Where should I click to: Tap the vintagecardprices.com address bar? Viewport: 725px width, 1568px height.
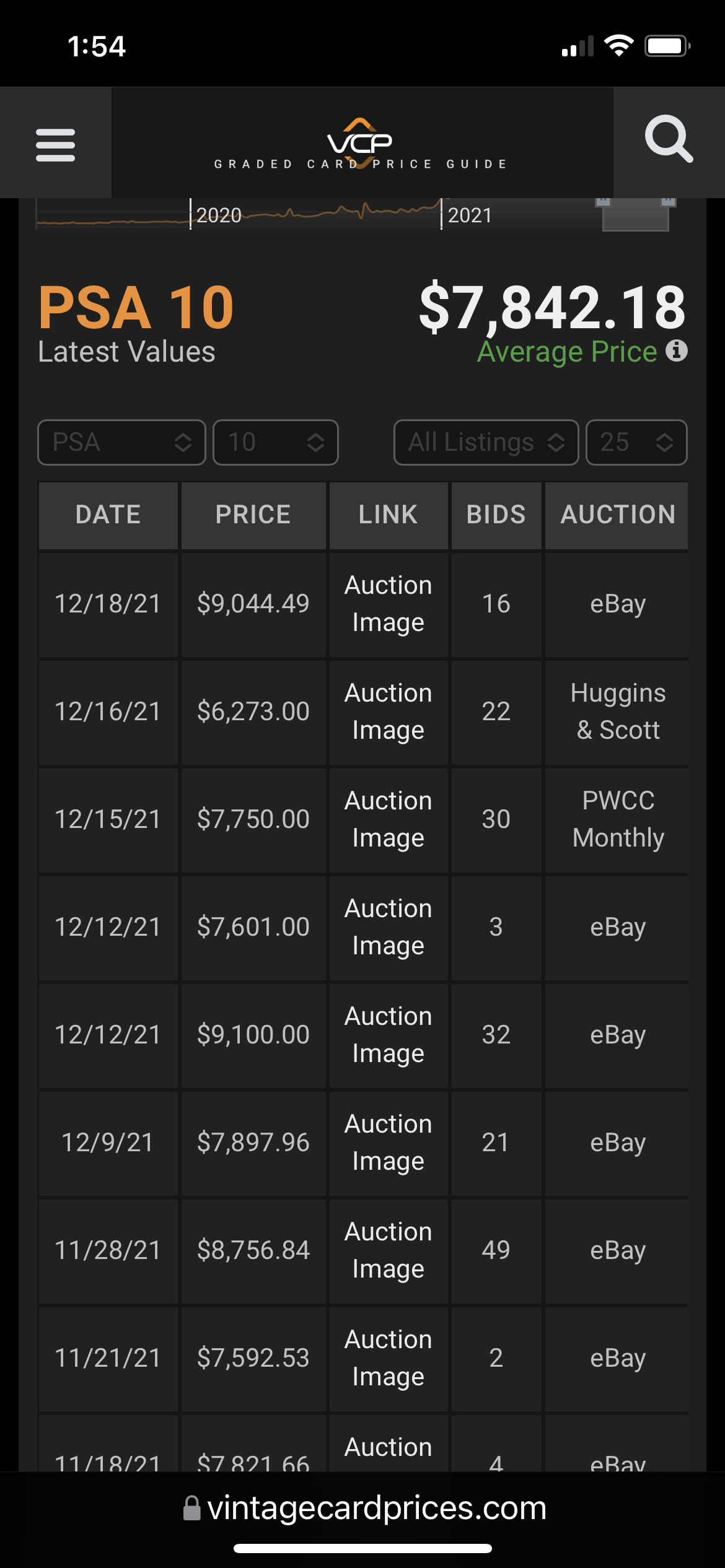coord(366,1507)
